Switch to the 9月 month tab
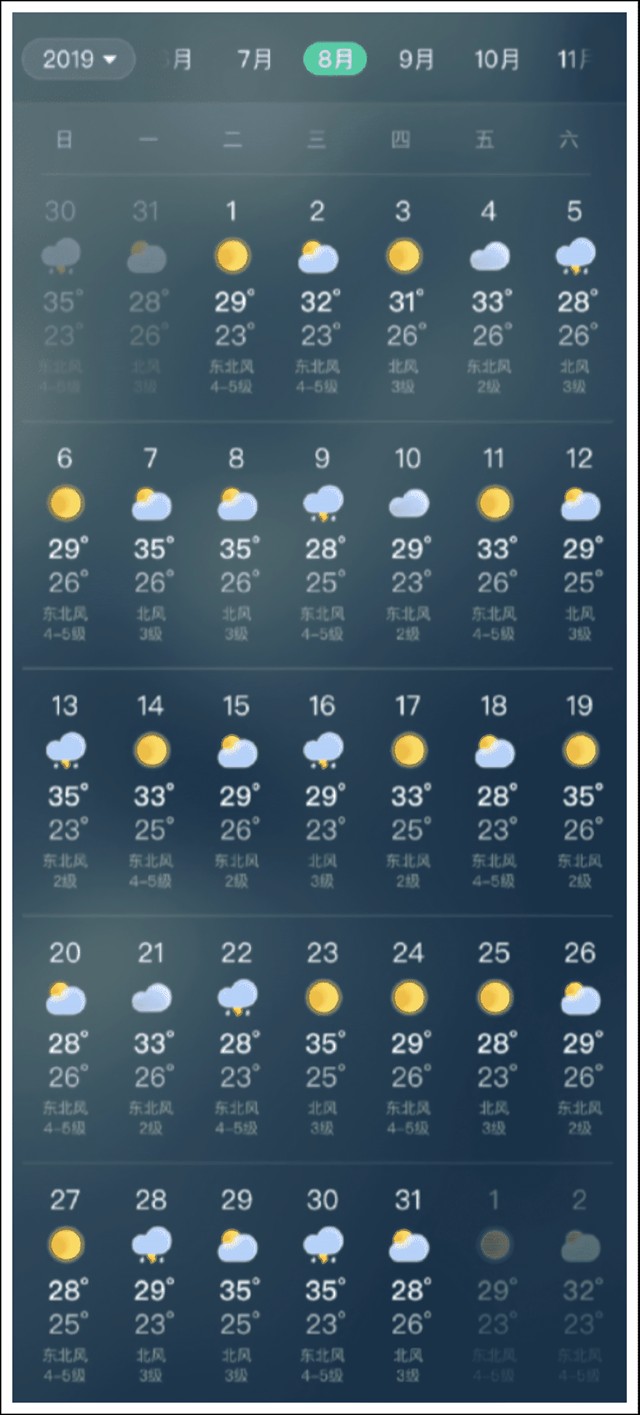 point(416,59)
